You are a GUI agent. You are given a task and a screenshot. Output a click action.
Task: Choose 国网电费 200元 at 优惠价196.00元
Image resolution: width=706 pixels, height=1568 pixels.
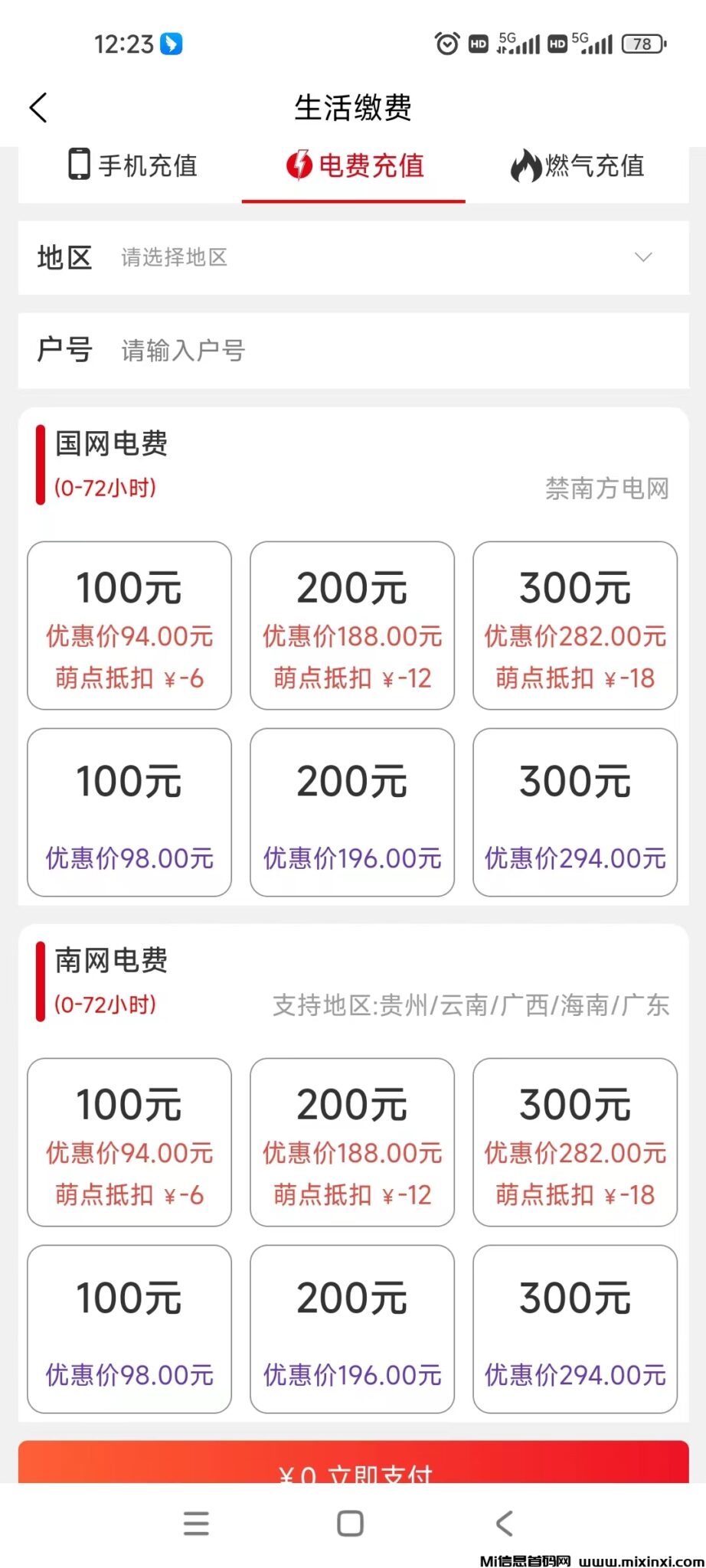coord(352,812)
